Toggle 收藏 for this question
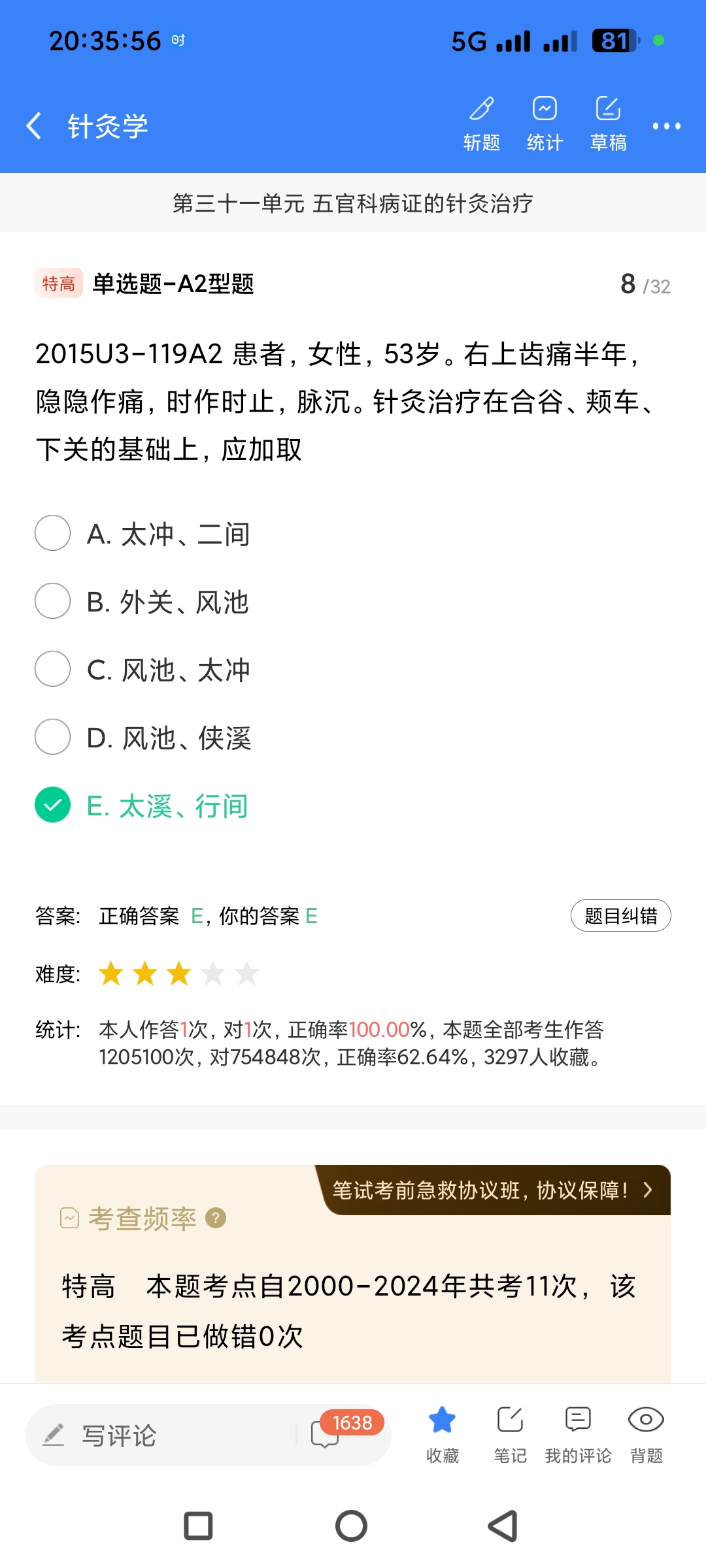This screenshot has width=706, height=1568. point(443,1434)
